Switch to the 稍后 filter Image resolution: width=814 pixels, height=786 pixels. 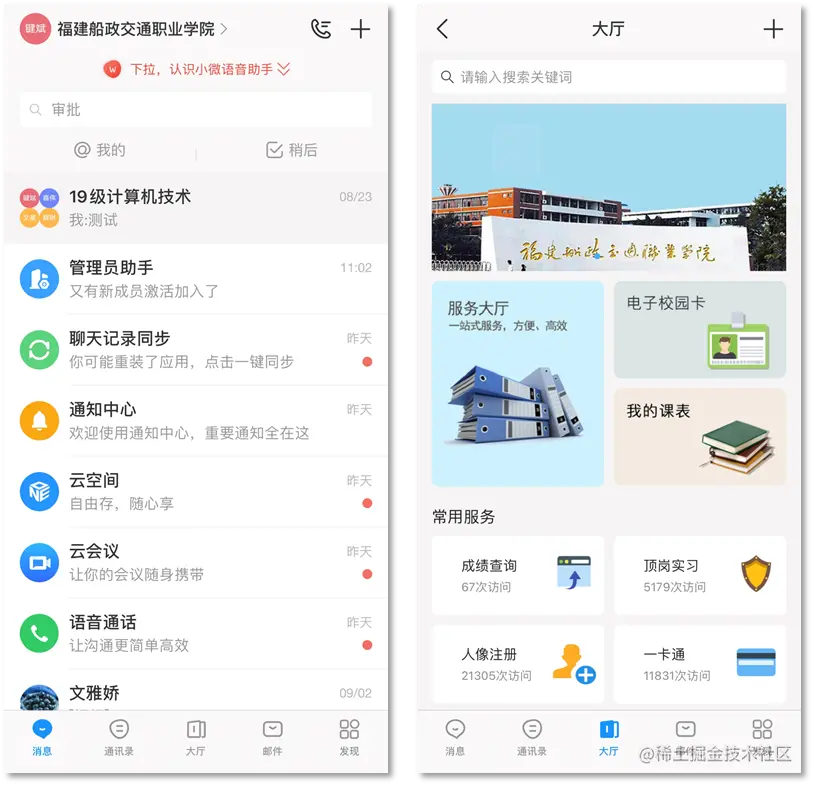pos(291,150)
